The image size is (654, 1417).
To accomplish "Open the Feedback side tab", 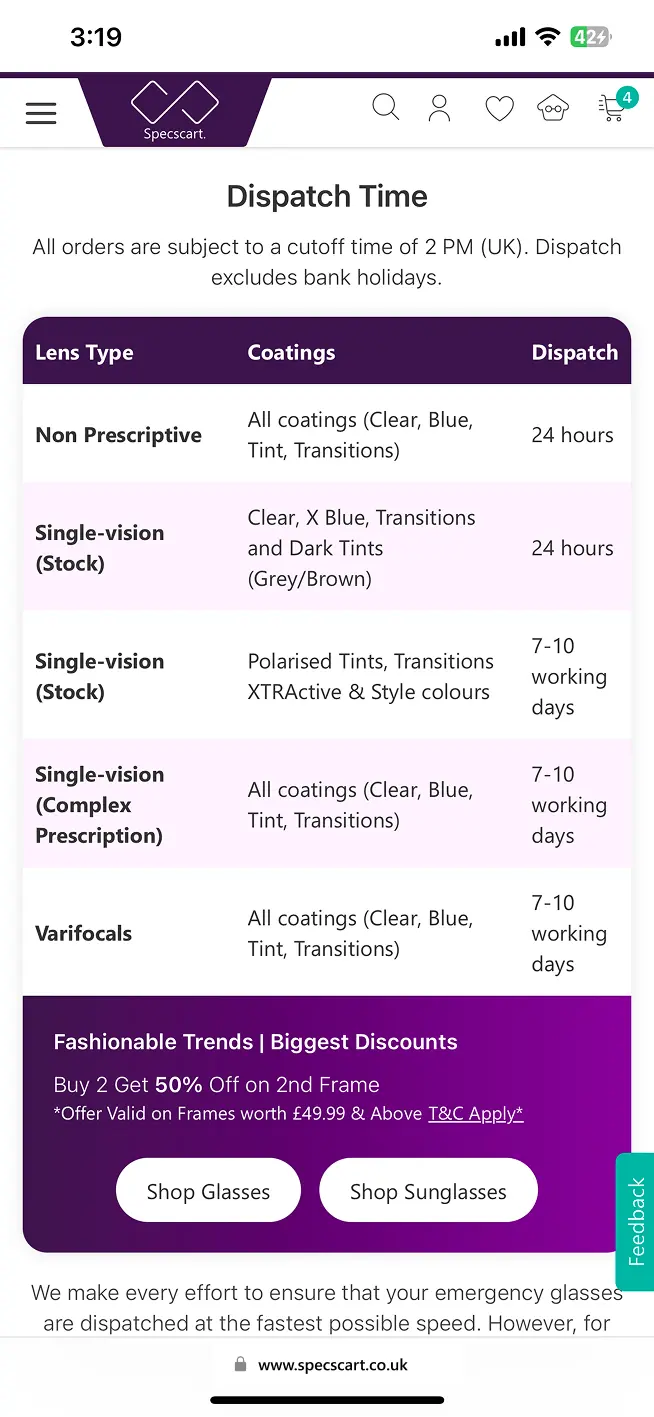I will pyautogui.click(x=635, y=1221).
